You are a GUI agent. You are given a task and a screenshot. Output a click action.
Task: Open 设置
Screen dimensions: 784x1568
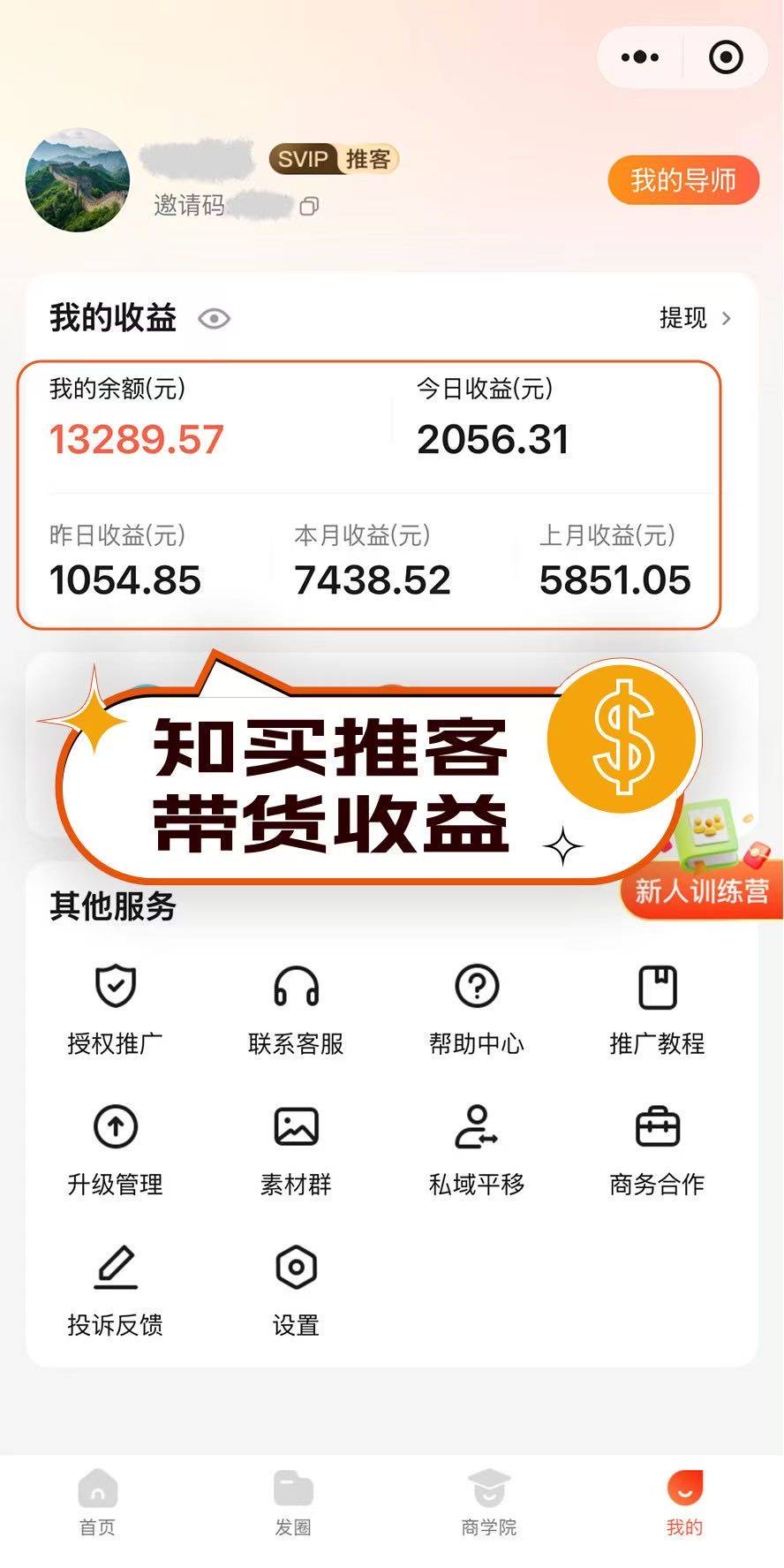(296, 1289)
